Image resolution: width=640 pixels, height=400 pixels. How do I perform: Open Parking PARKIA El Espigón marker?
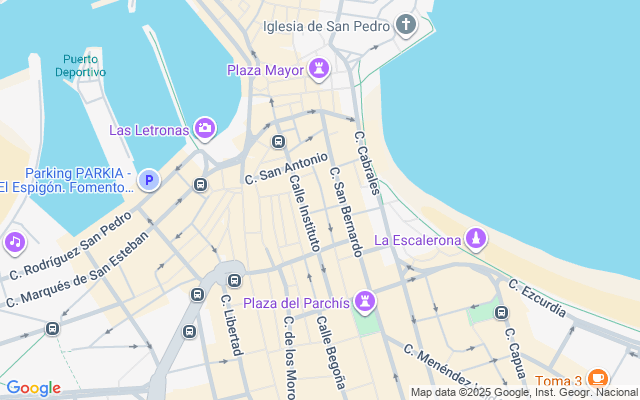148,180
